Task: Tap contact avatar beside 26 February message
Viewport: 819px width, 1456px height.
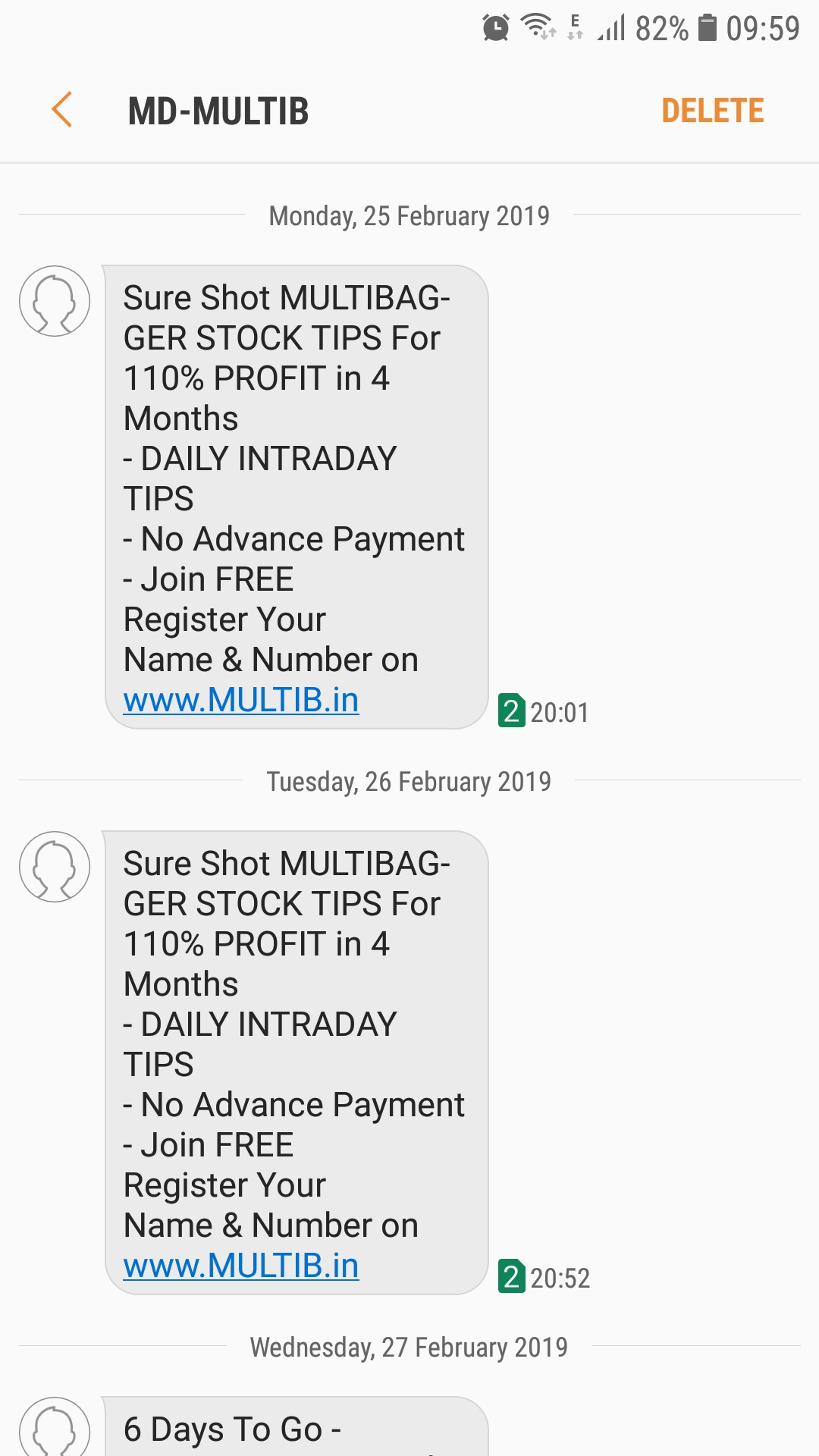Action: [55, 867]
